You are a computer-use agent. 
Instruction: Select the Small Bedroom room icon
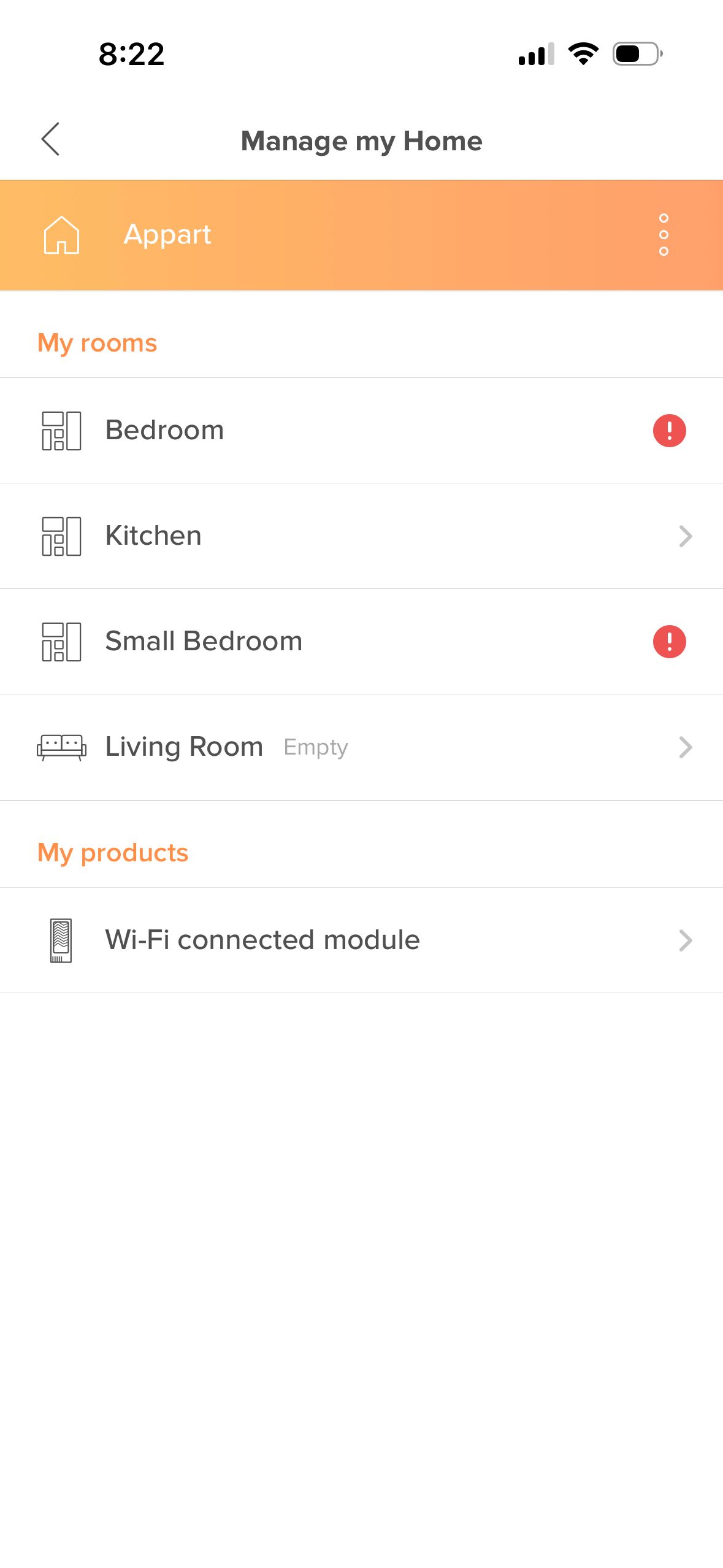60,641
